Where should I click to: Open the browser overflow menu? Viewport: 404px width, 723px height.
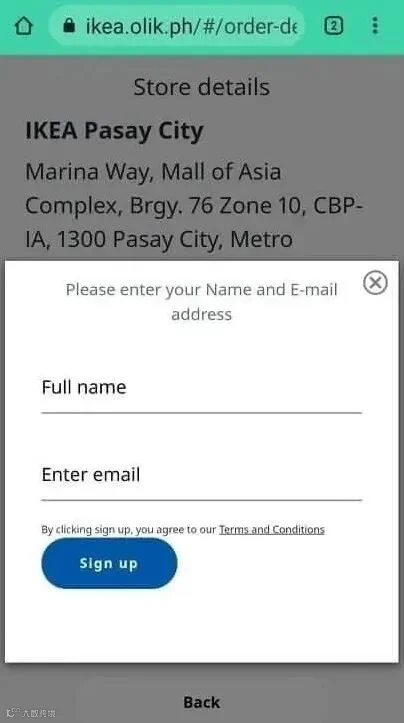point(375,26)
